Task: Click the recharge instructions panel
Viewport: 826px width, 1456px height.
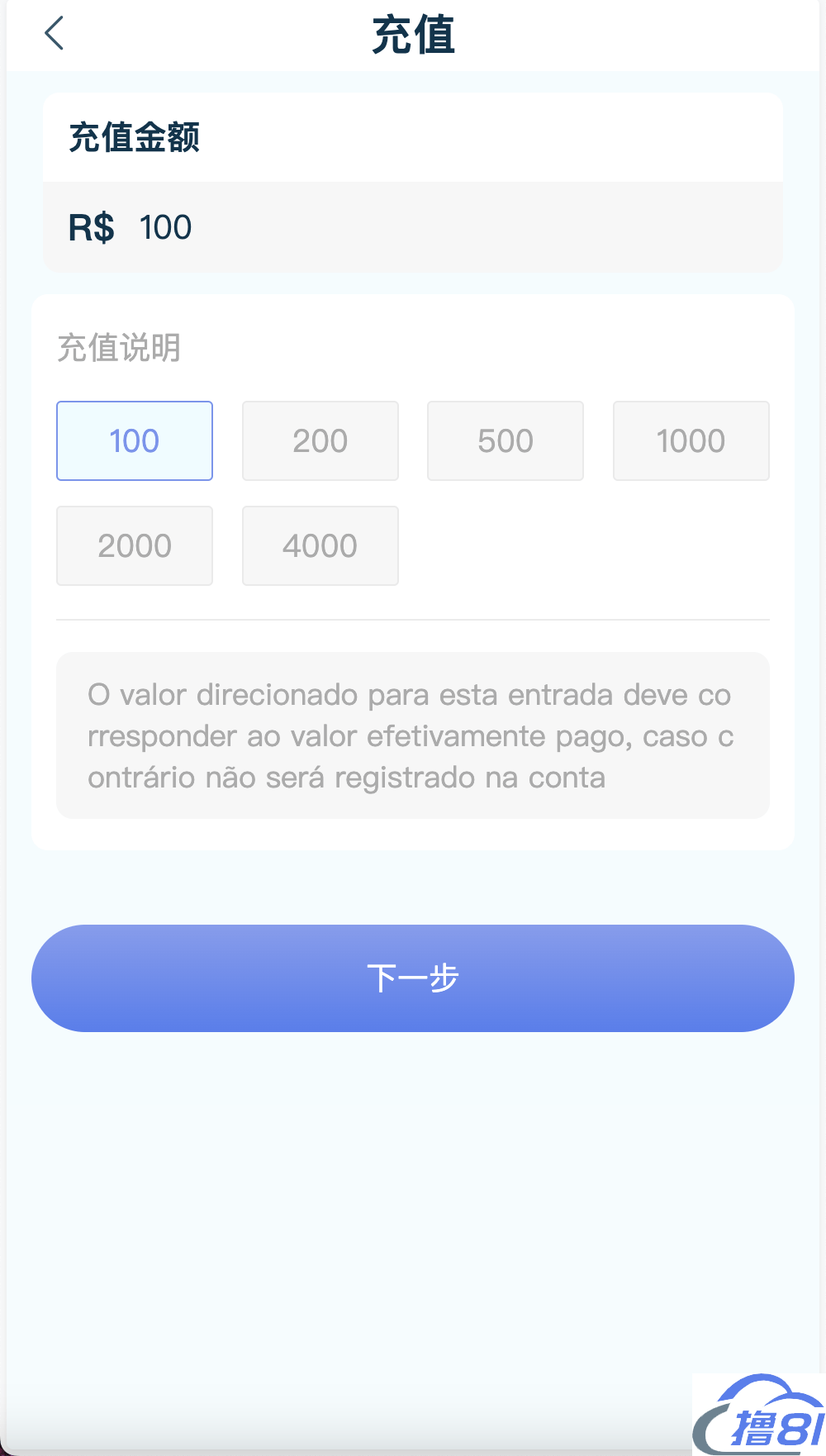Action: (x=413, y=570)
